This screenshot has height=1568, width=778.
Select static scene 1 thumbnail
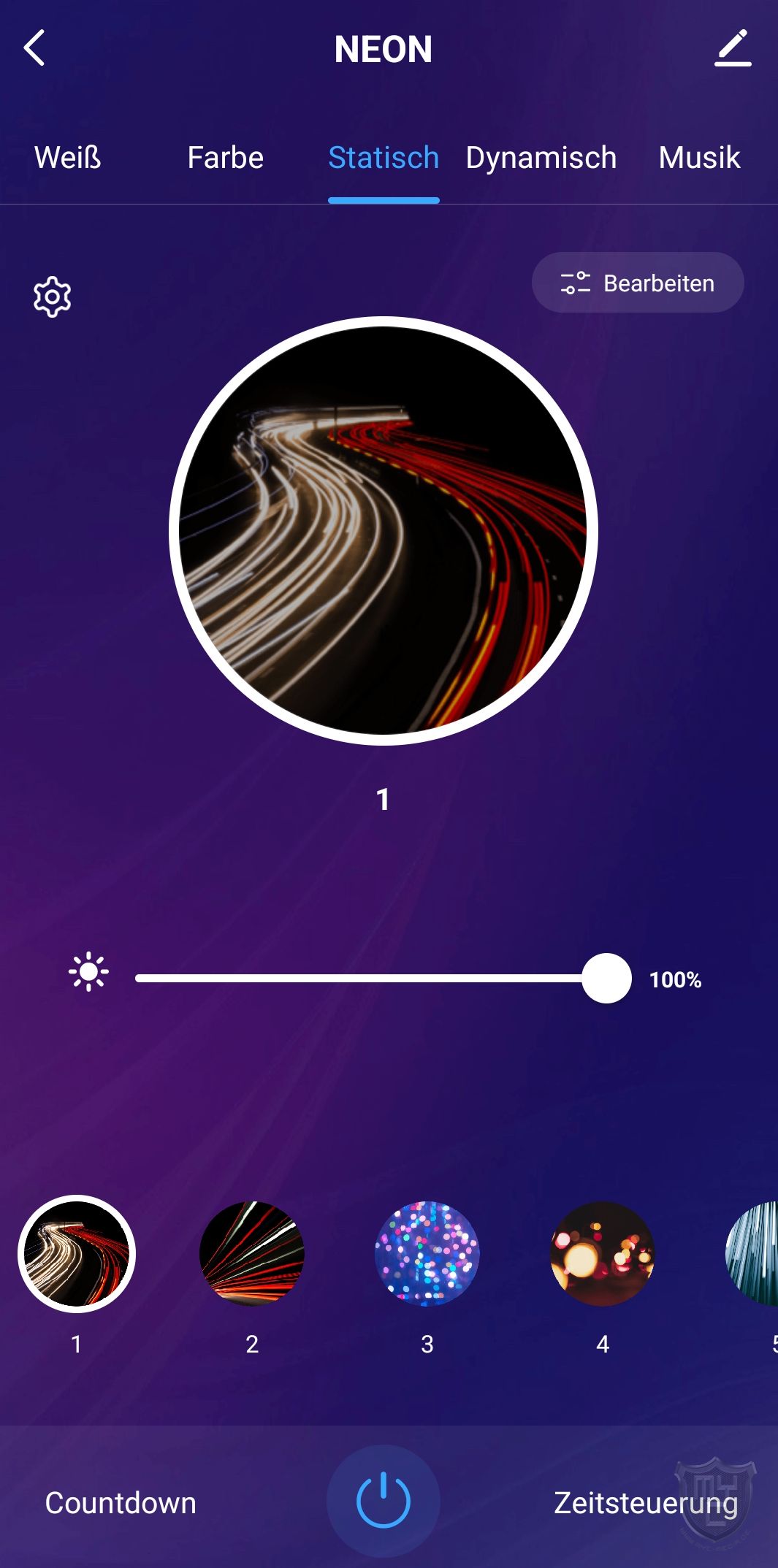click(x=77, y=1254)
